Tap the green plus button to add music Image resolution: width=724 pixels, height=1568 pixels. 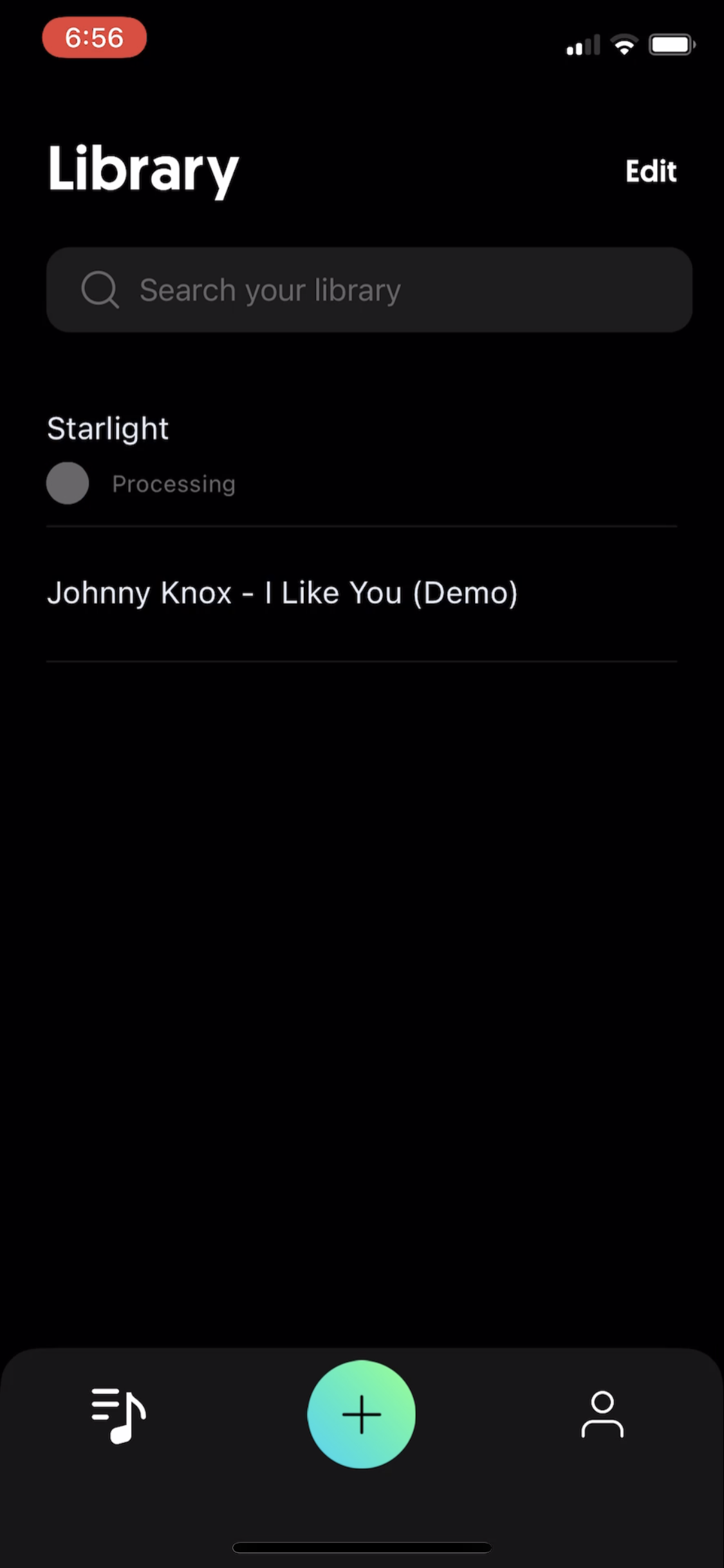(362, 1414)
